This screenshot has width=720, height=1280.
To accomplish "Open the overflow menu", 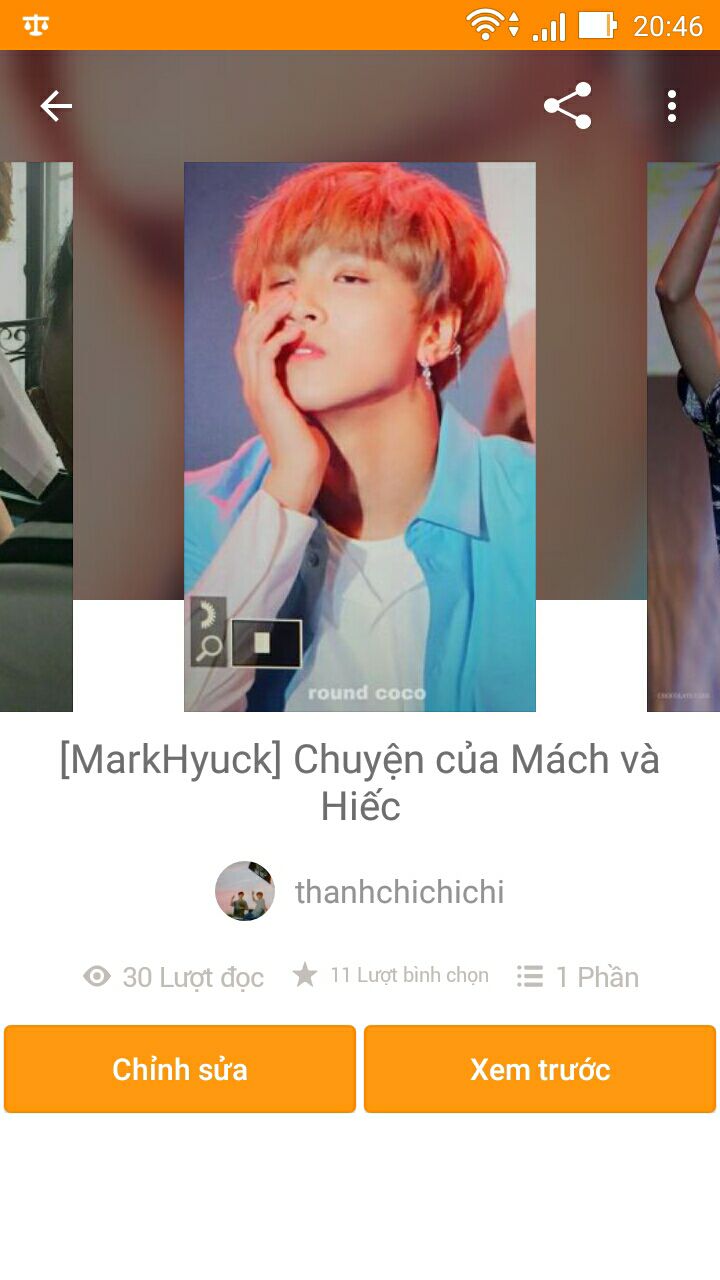I will point(672,106).
